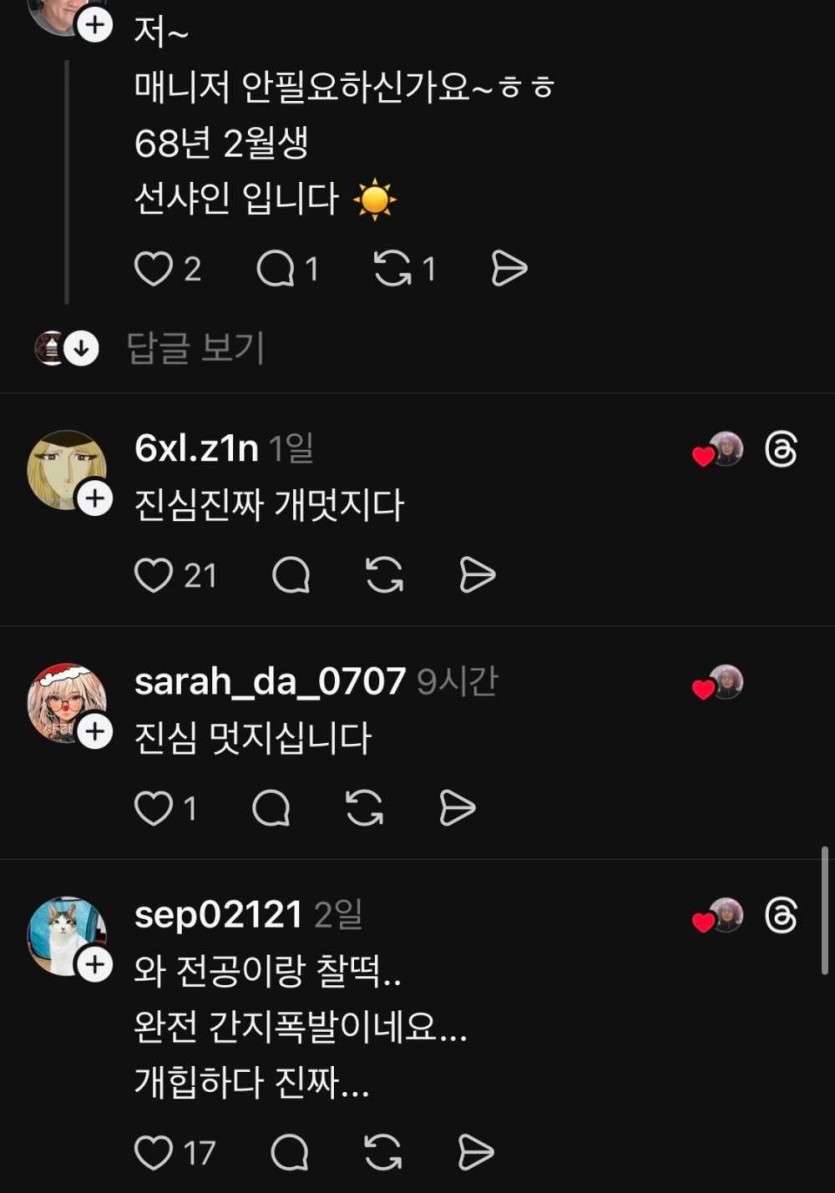Image resolution: width=835 pixels, height=1193 pixels.
Task: Like the 선샤인 입니다 comment
Action: click(x=153, y=269)
